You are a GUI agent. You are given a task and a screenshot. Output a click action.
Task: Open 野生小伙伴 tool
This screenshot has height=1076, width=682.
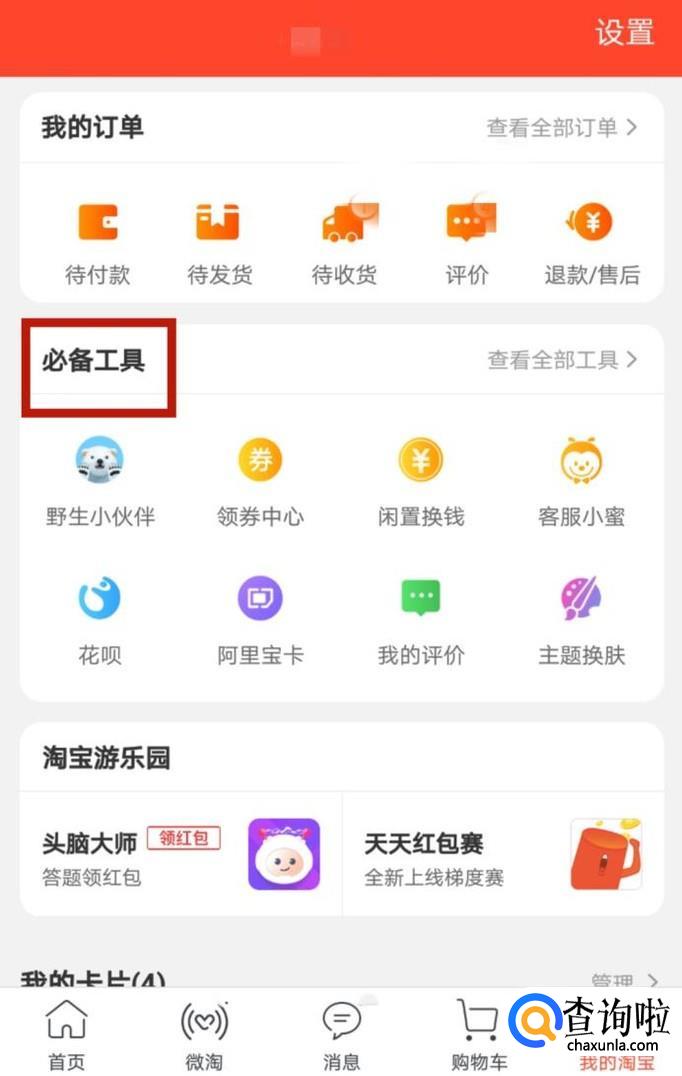tap(100, 482)
